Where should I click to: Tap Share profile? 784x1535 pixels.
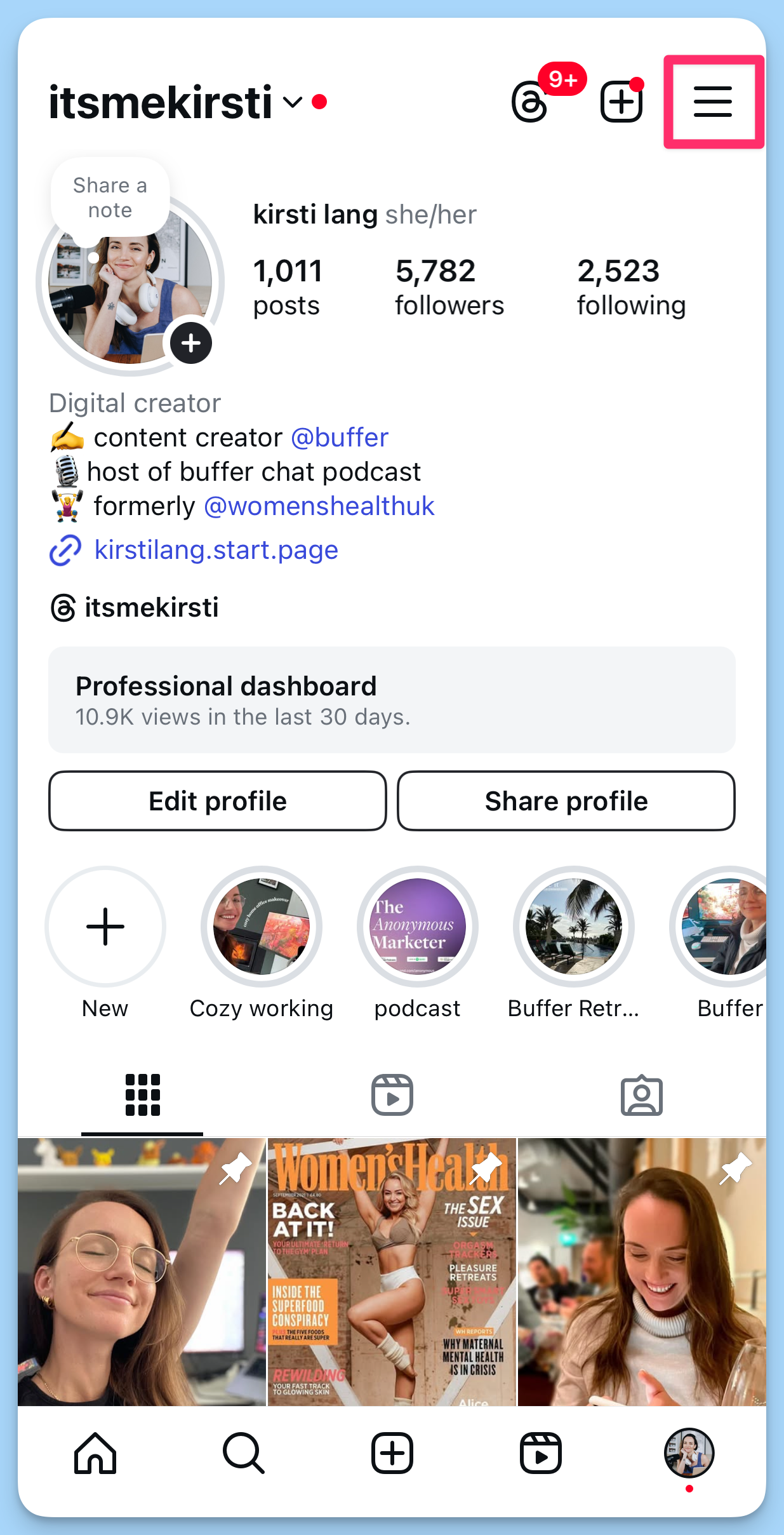point(566,801)
